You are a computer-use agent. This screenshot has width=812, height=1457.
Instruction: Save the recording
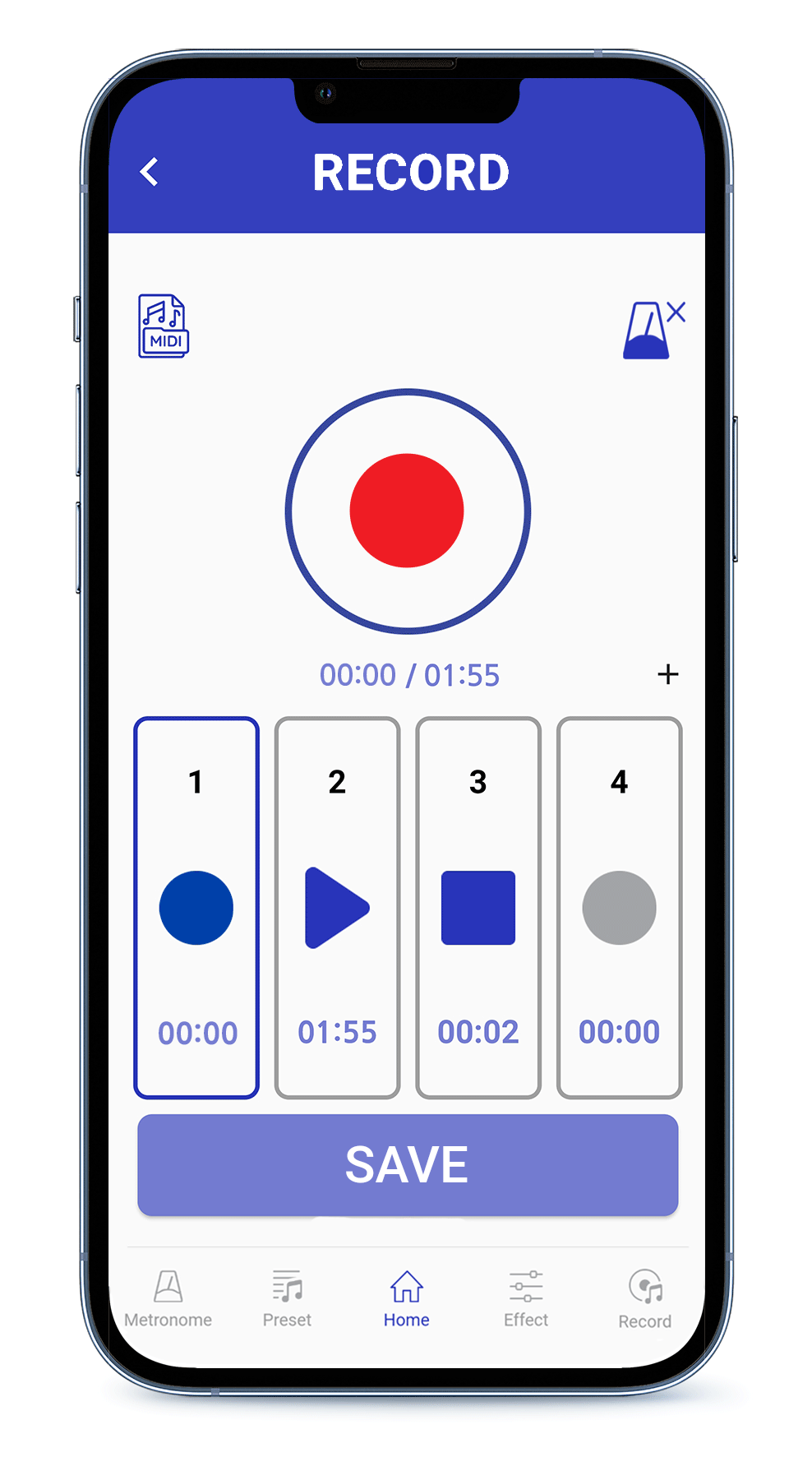tap(408, 1165)
